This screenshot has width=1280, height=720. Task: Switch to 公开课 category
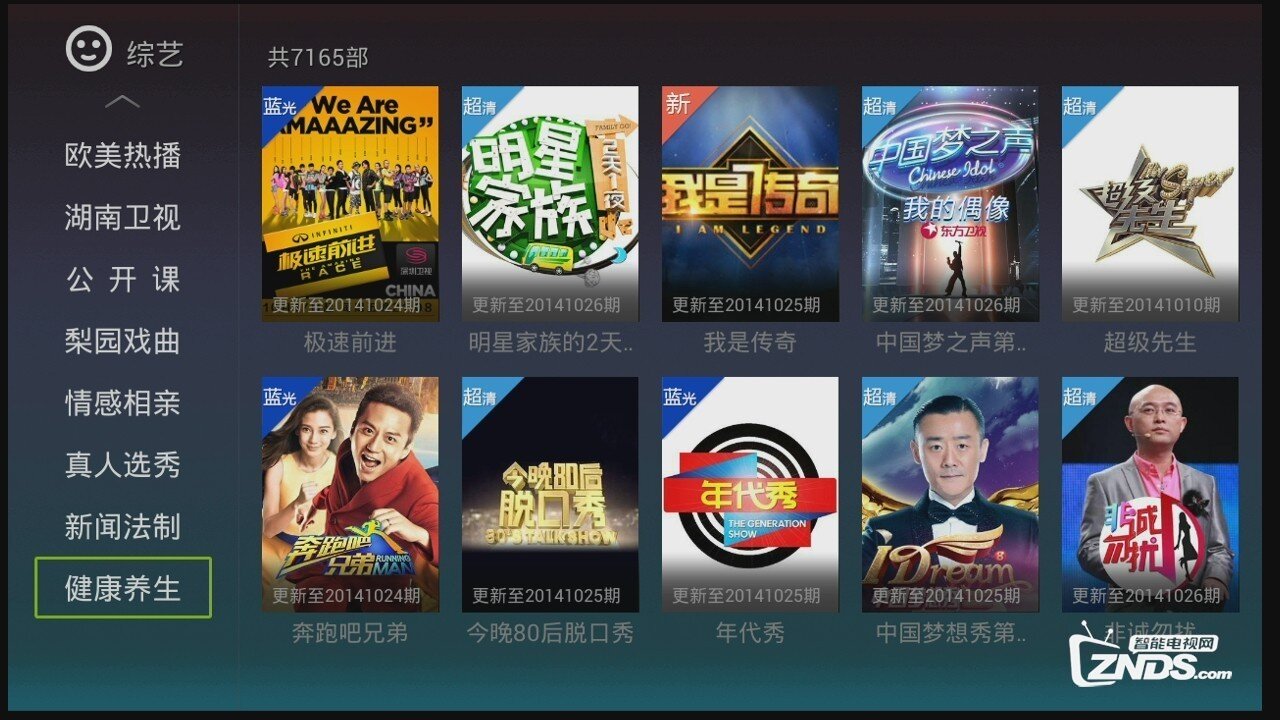(122, 280)
